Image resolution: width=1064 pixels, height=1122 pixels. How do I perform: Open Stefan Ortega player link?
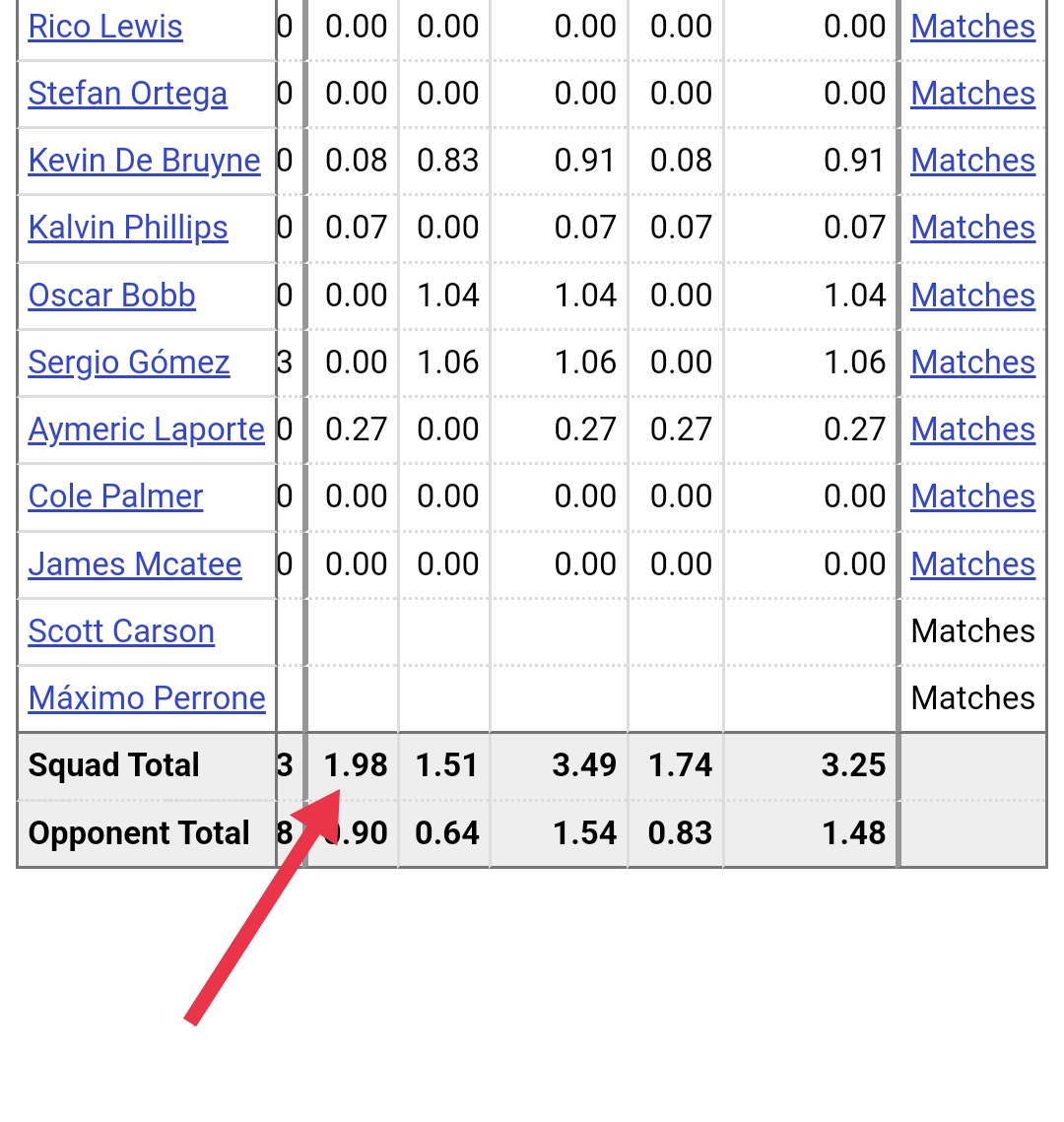click(127, 94)
